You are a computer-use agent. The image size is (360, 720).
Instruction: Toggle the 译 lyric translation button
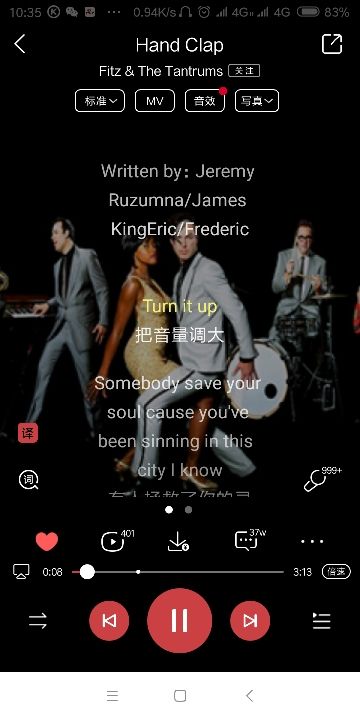pos(28,433)
